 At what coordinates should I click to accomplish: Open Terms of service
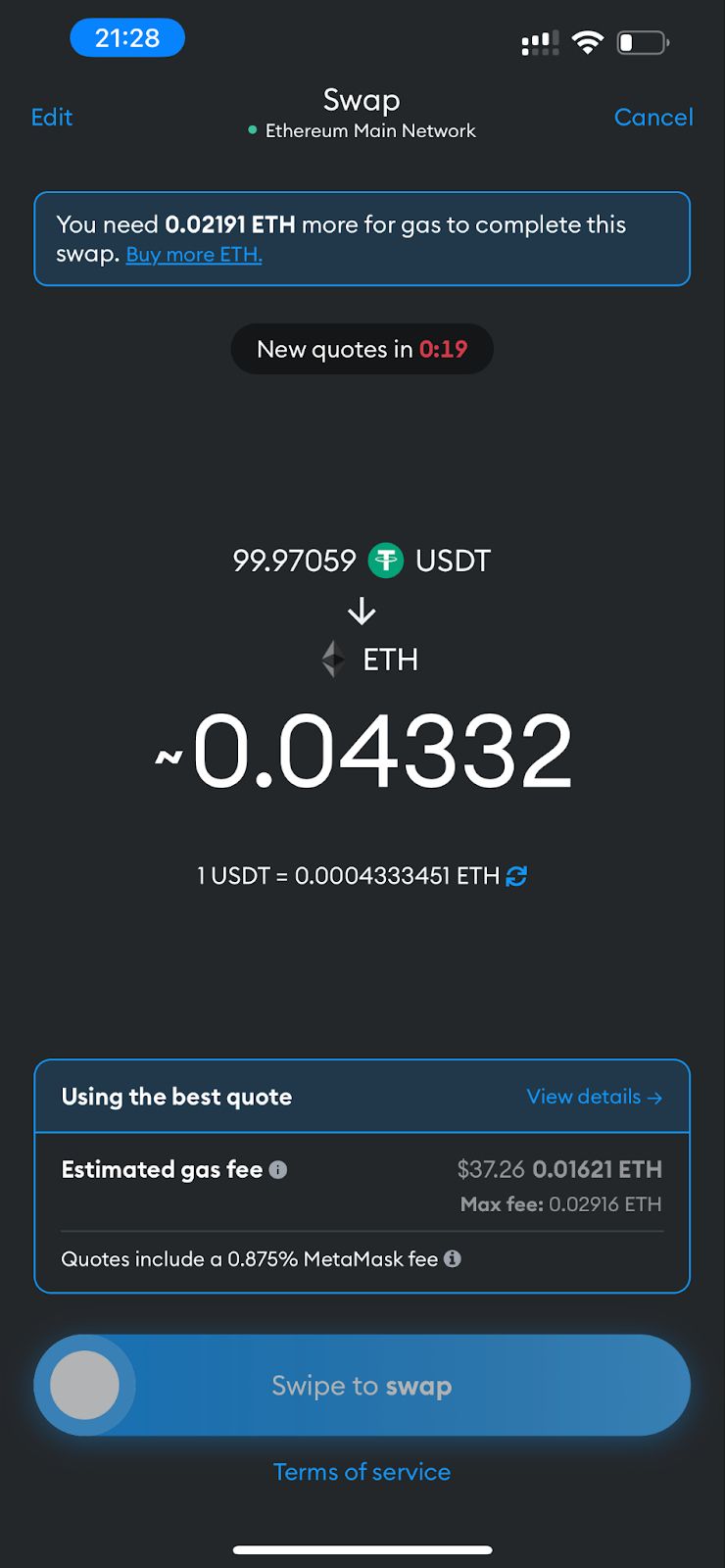362,1472
